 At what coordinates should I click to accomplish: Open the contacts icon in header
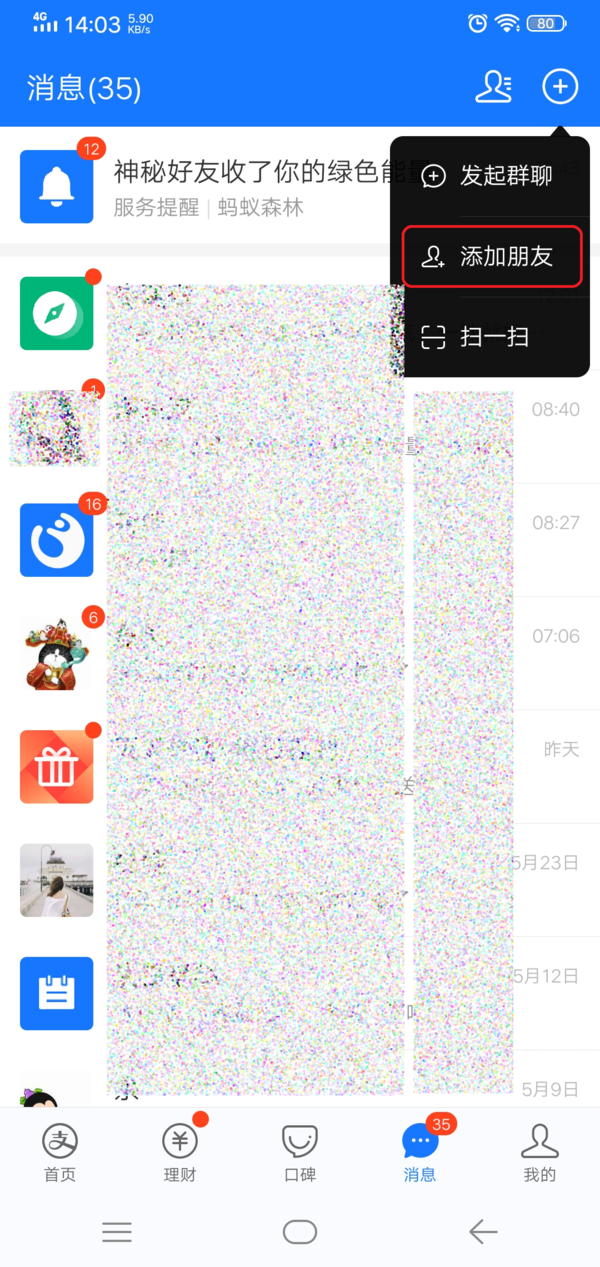point(493,88)
